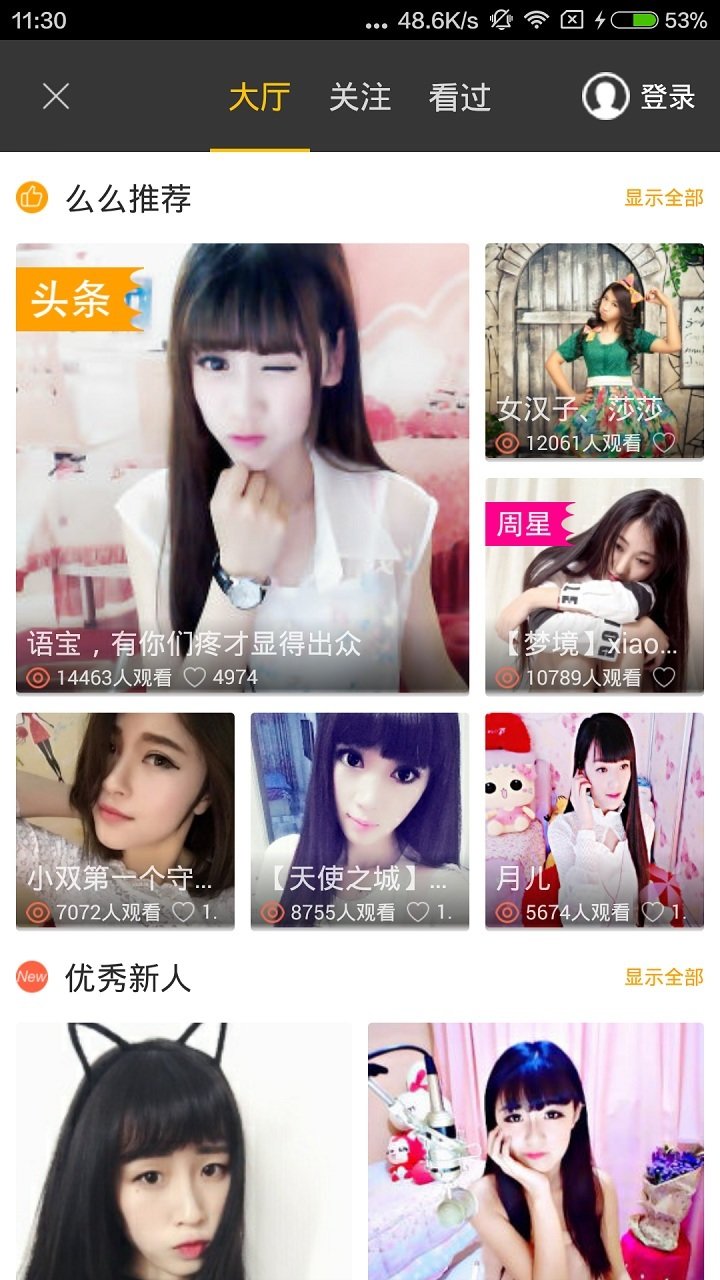Image resolution: width=720 pixels, height=1280 pixels.
Task: Show all in 么么推荐 section
Action: [x=664, y=198]
